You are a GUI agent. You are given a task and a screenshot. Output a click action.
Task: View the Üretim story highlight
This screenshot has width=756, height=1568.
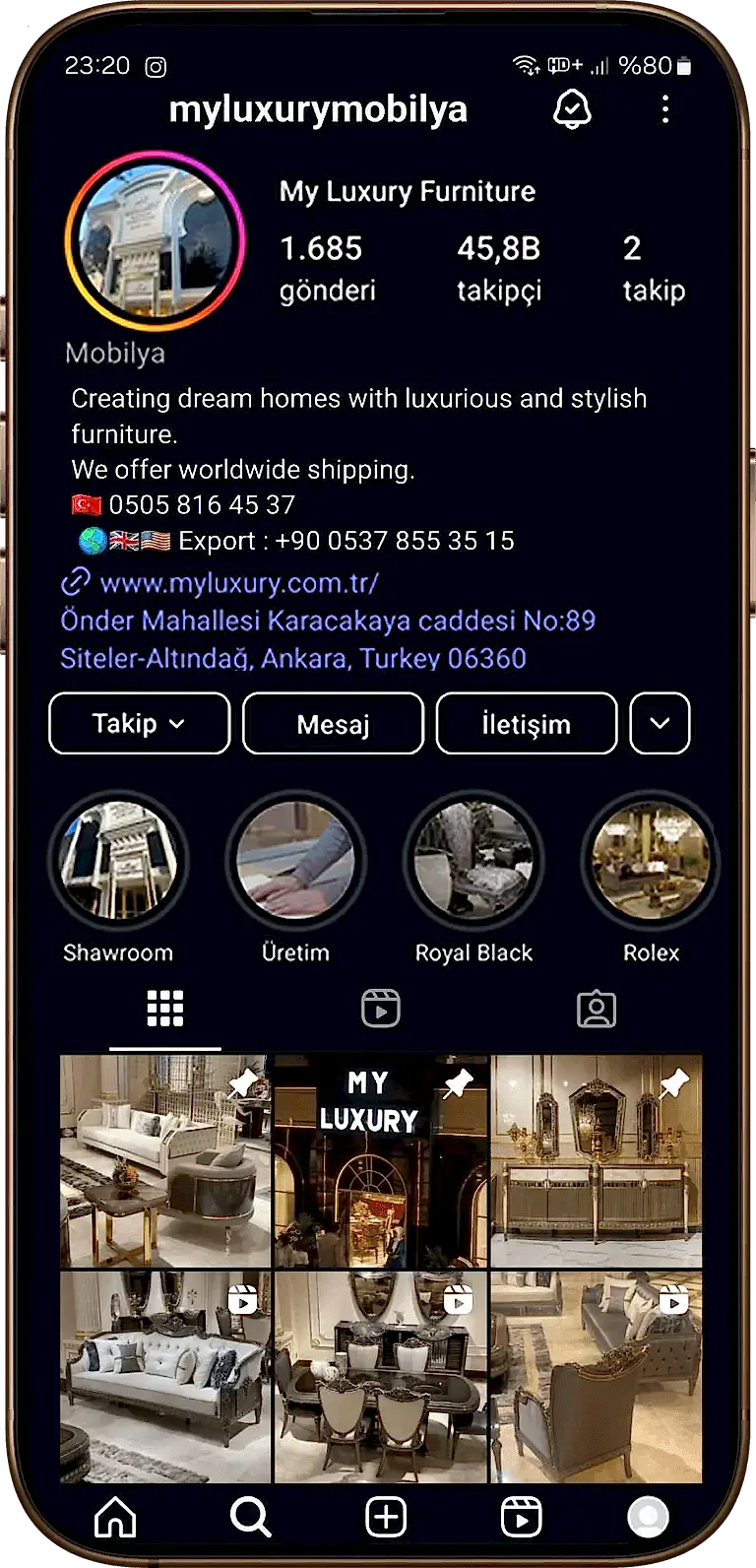tap(295, 862)
